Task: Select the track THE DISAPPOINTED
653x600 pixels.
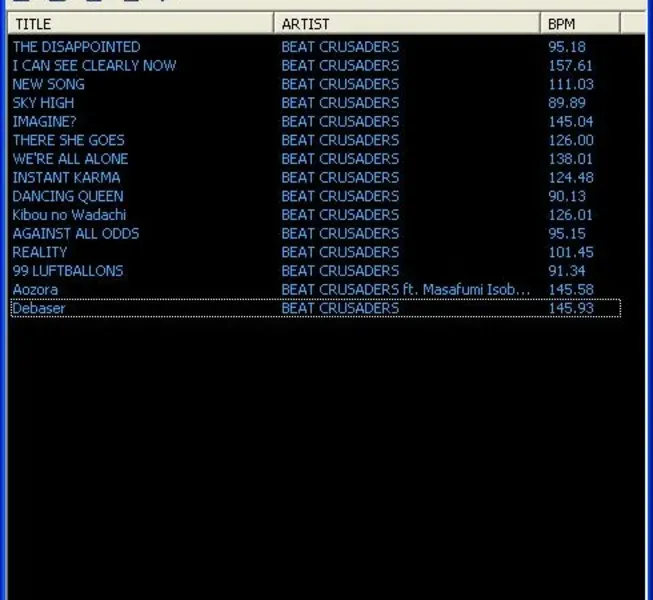Action: pos(76,47)
